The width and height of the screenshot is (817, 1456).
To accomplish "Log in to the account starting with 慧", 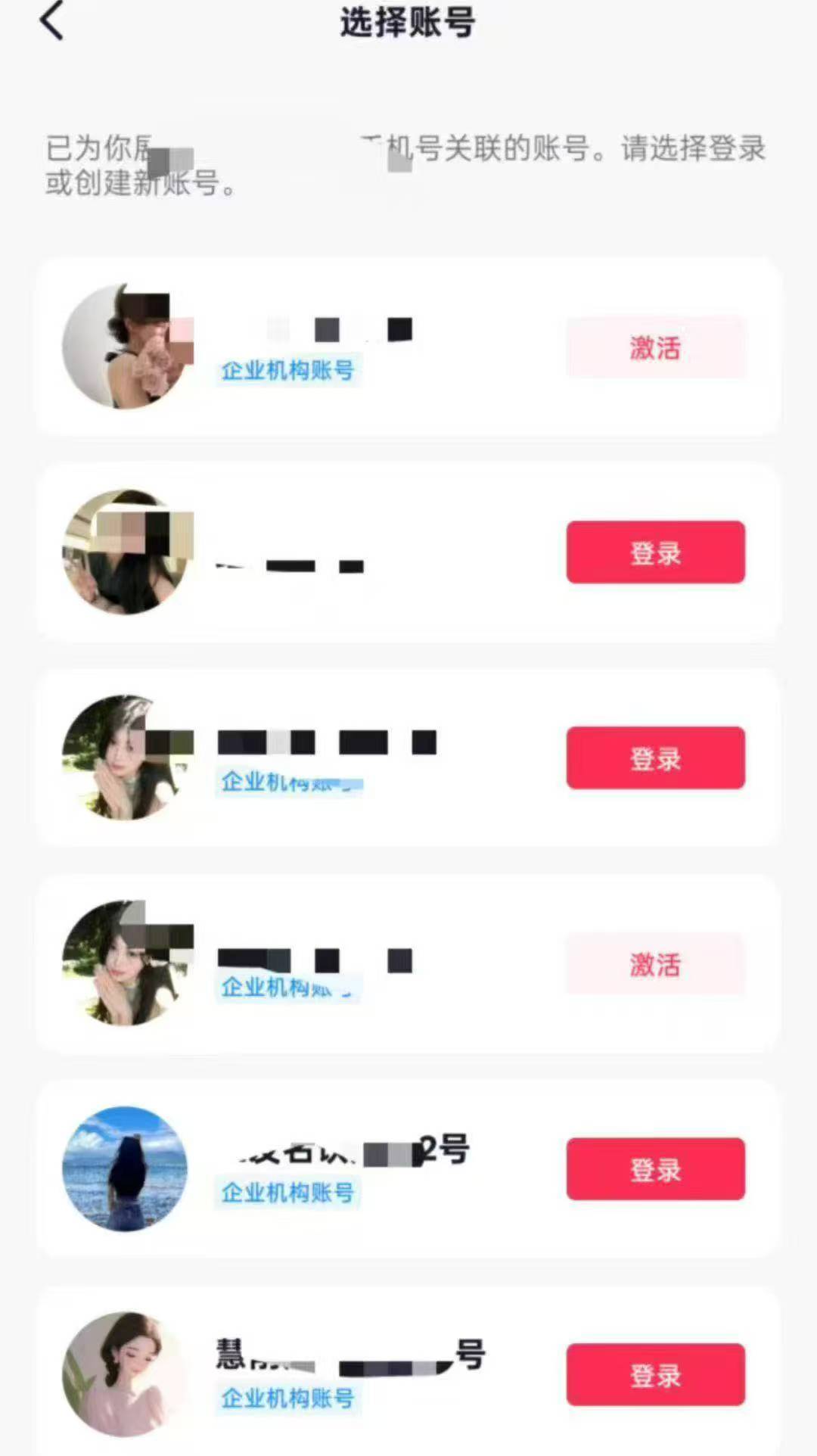I will (x=655, y=1375).
